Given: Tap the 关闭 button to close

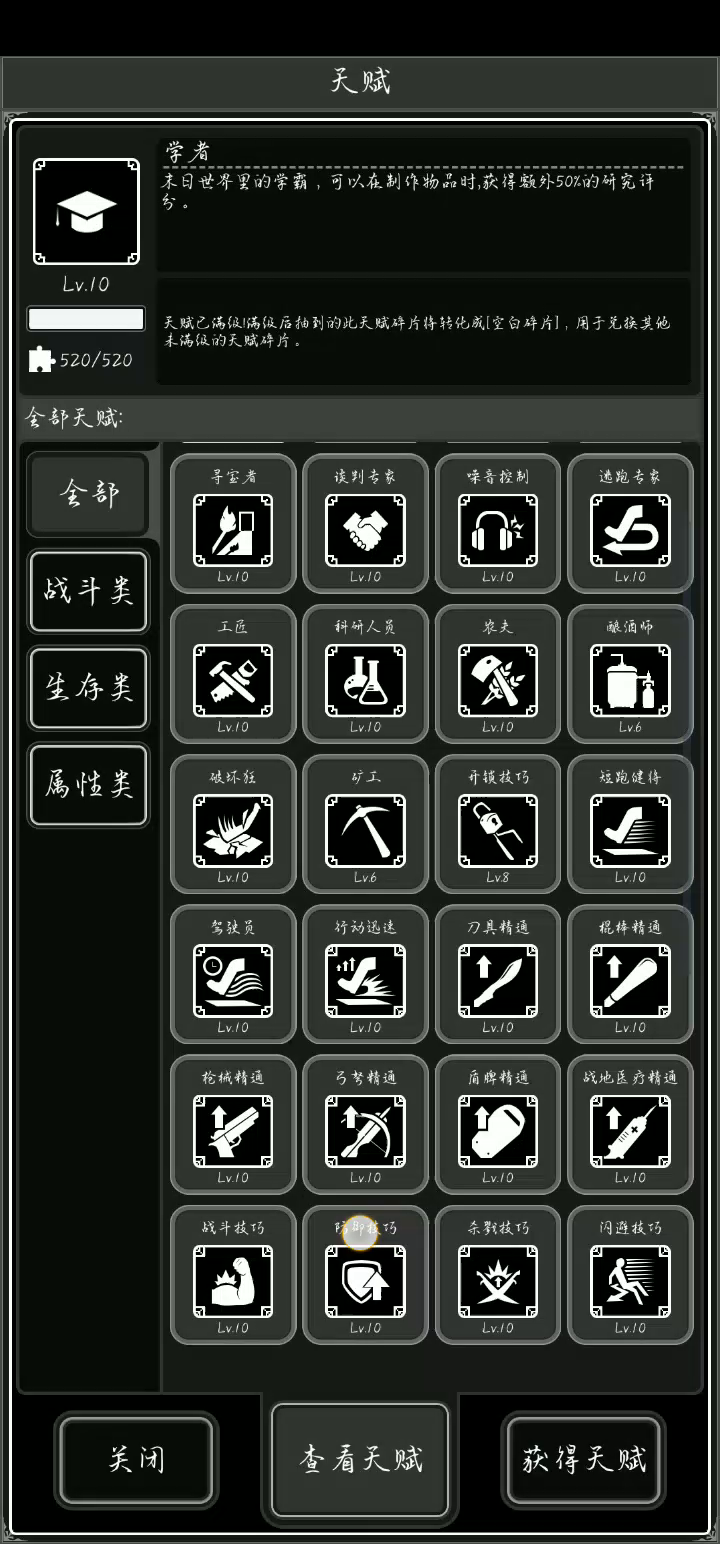Looking at the screenshot, I should [136, 1460].
